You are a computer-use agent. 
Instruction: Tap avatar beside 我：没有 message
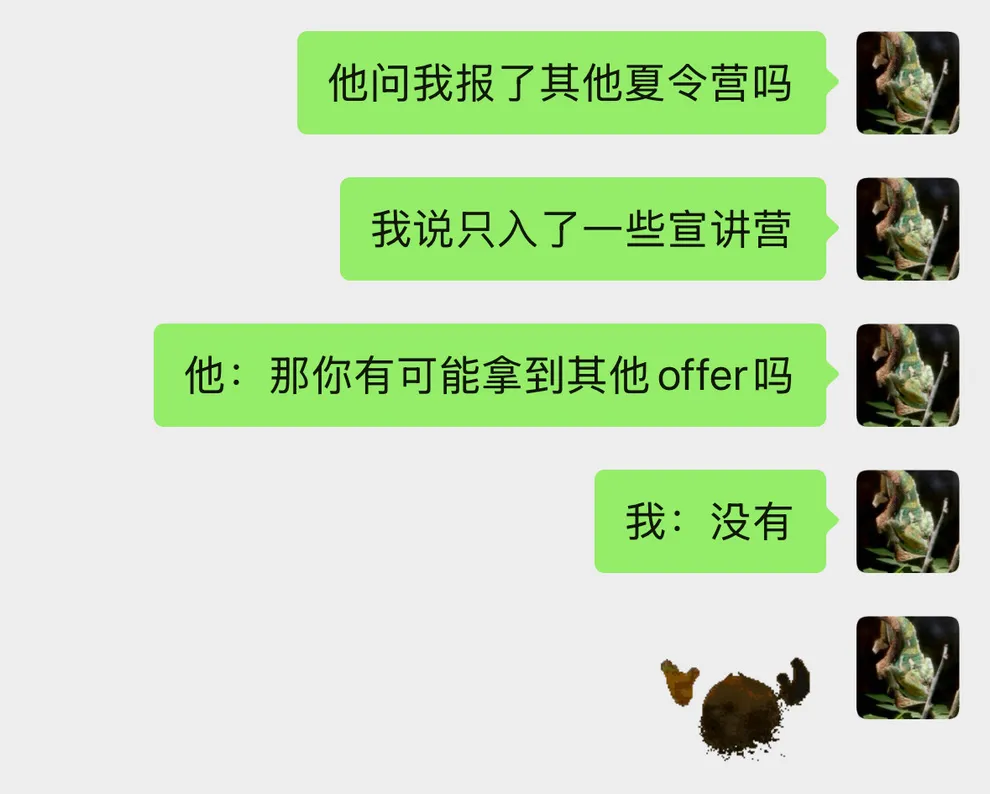coord(907,521)
